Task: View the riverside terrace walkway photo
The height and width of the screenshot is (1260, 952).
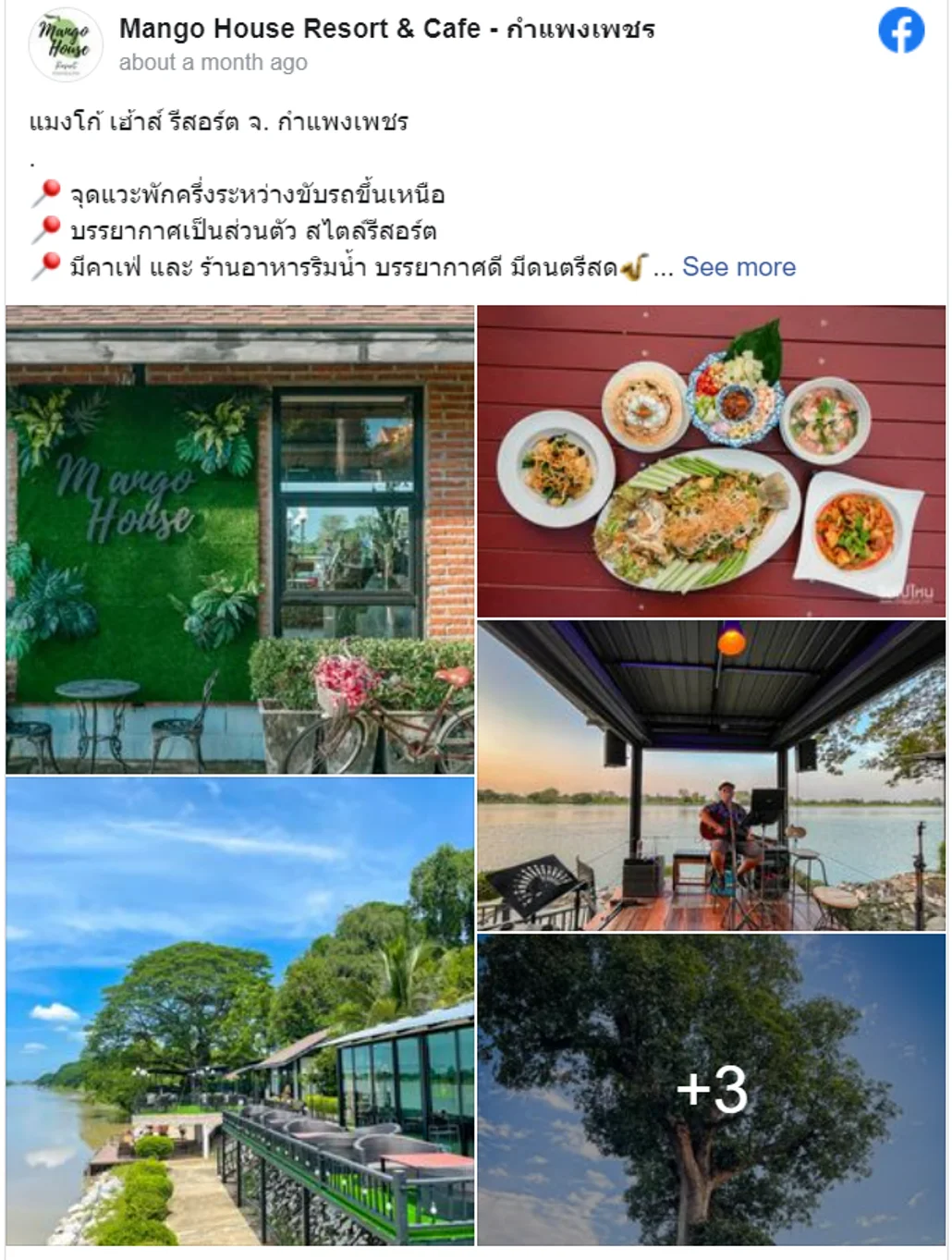Action: point(238,1017)
